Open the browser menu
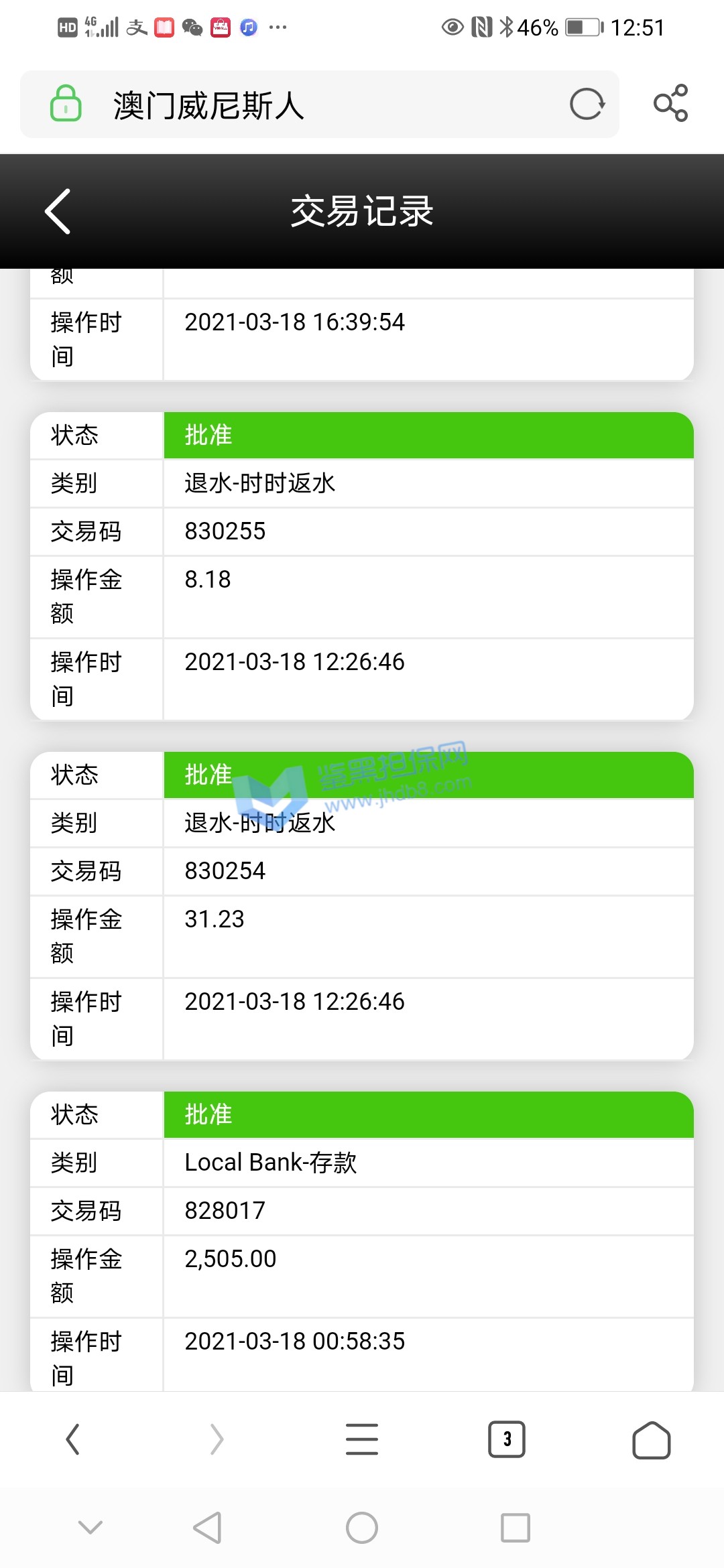The height and width of the screenshot is (1568, 724). (x=362, y=1439)
